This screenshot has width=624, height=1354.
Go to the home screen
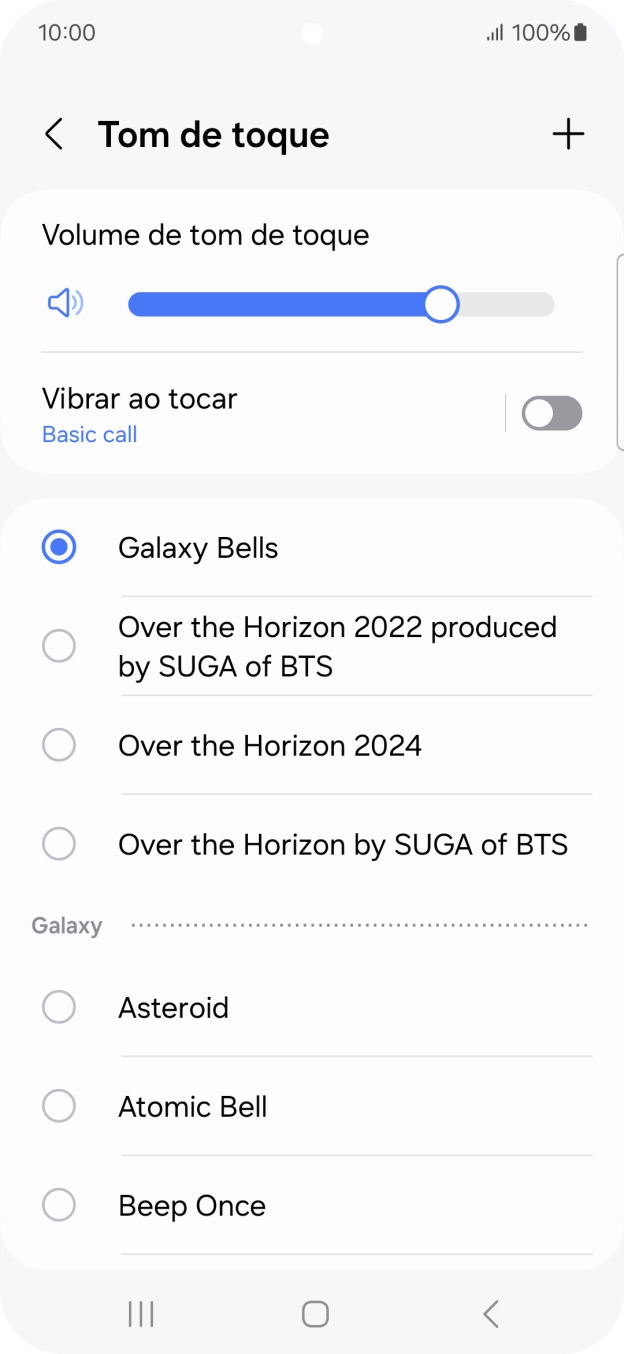pyautogui.click(x=315, y=1314)
